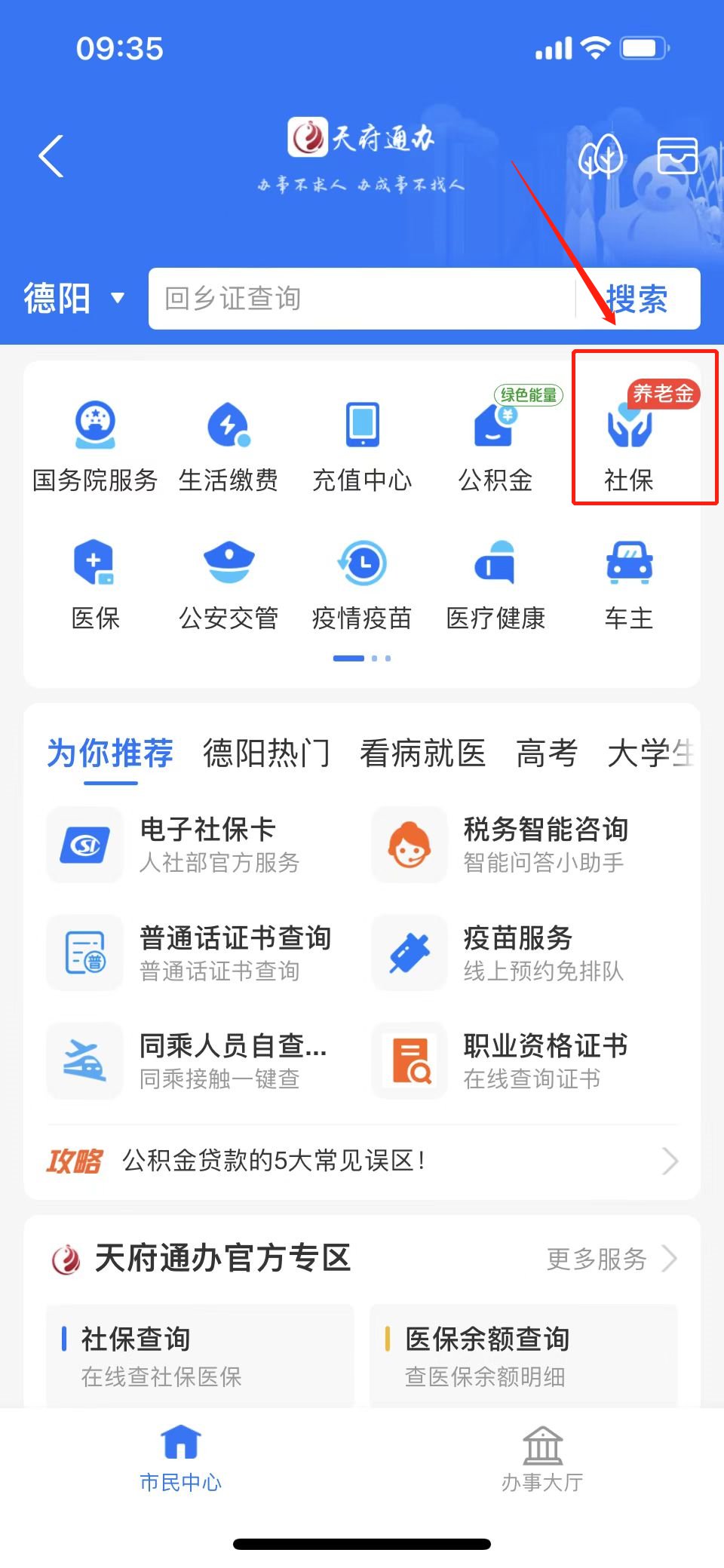Open 公积金 service

pos(495,445)
